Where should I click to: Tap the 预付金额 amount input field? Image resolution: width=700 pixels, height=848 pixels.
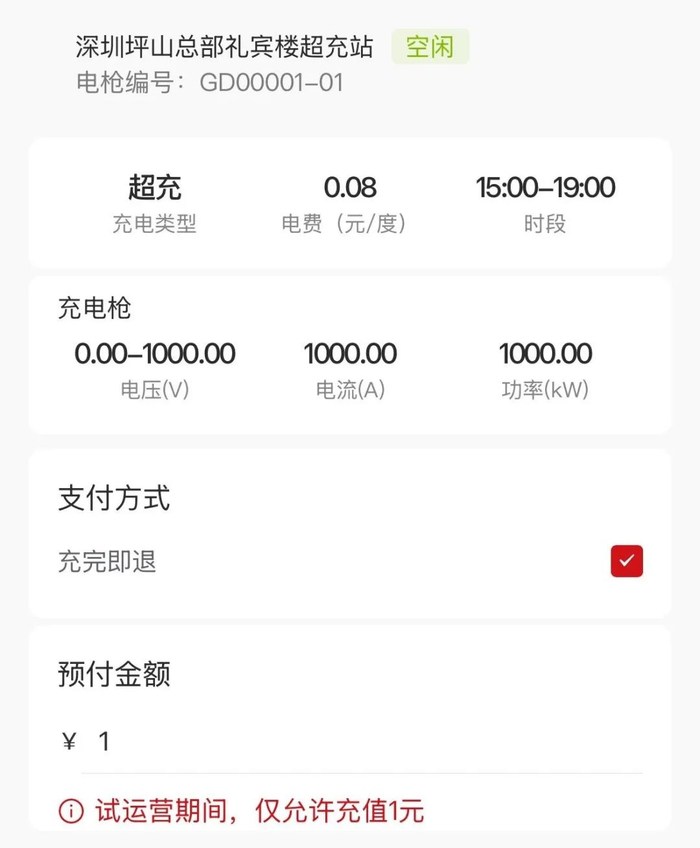click(x=360, y=742)
